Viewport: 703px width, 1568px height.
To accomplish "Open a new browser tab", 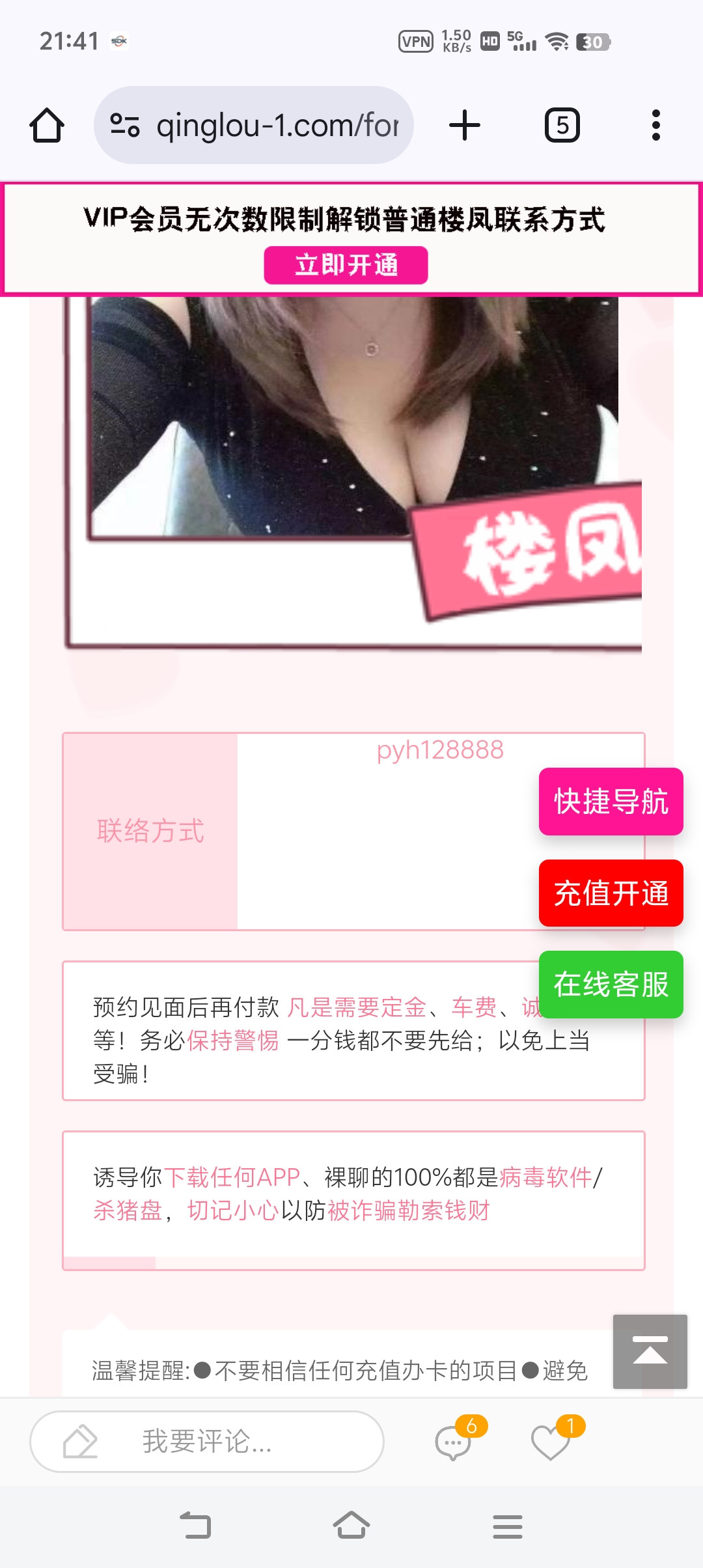I will point(465,125).
